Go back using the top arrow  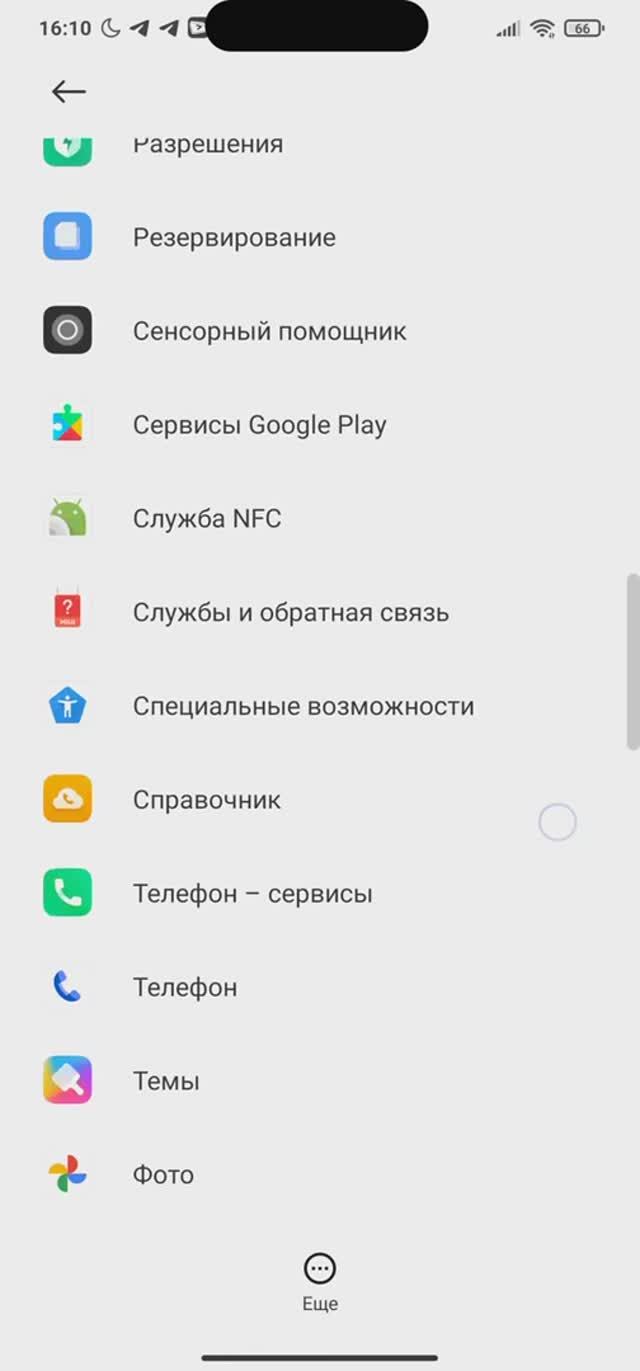point(68,92)
